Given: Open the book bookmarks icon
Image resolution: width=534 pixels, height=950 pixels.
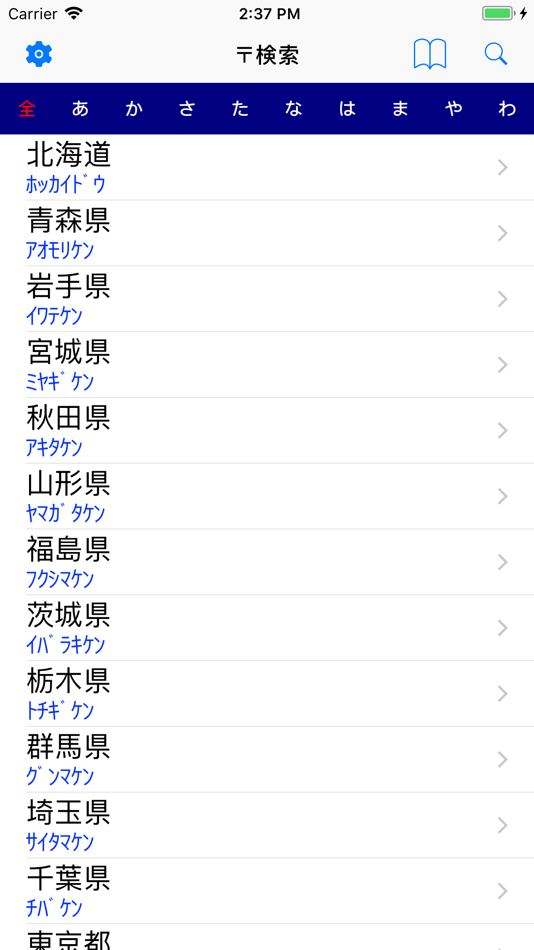Looking at the screenshot, I should pyautogui.click(x=430, y=55).
